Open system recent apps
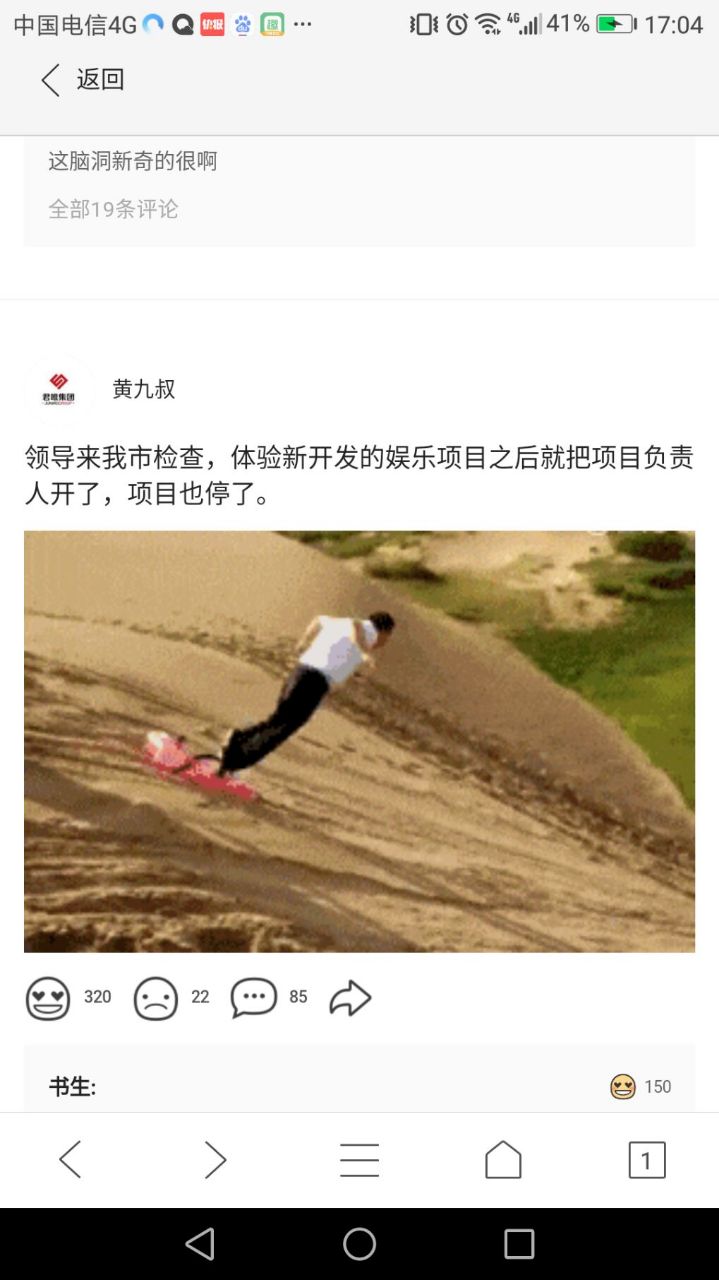The height and width of the screenshot is (1280, 719). tap(519, 1244)
